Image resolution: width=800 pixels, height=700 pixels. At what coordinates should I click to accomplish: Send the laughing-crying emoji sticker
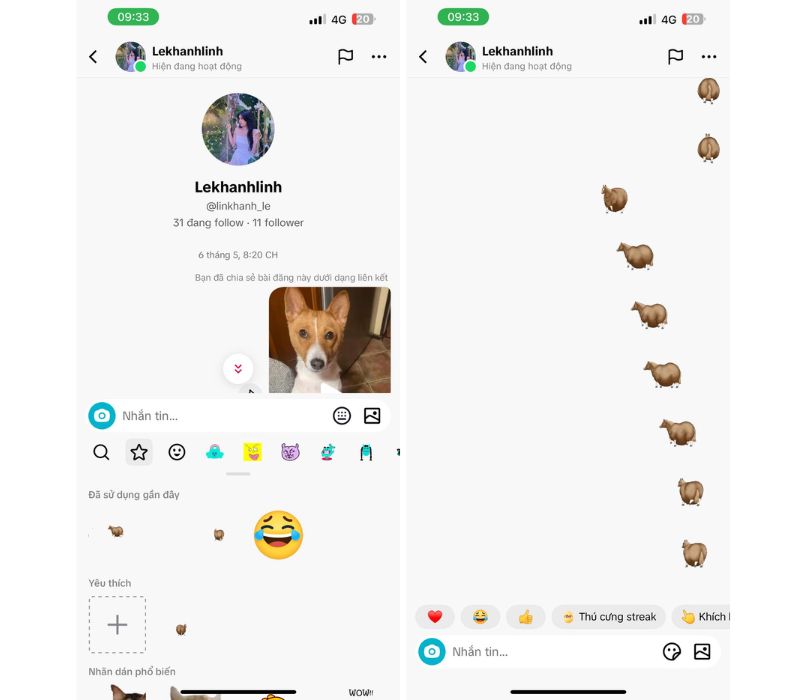click(278, 534)
